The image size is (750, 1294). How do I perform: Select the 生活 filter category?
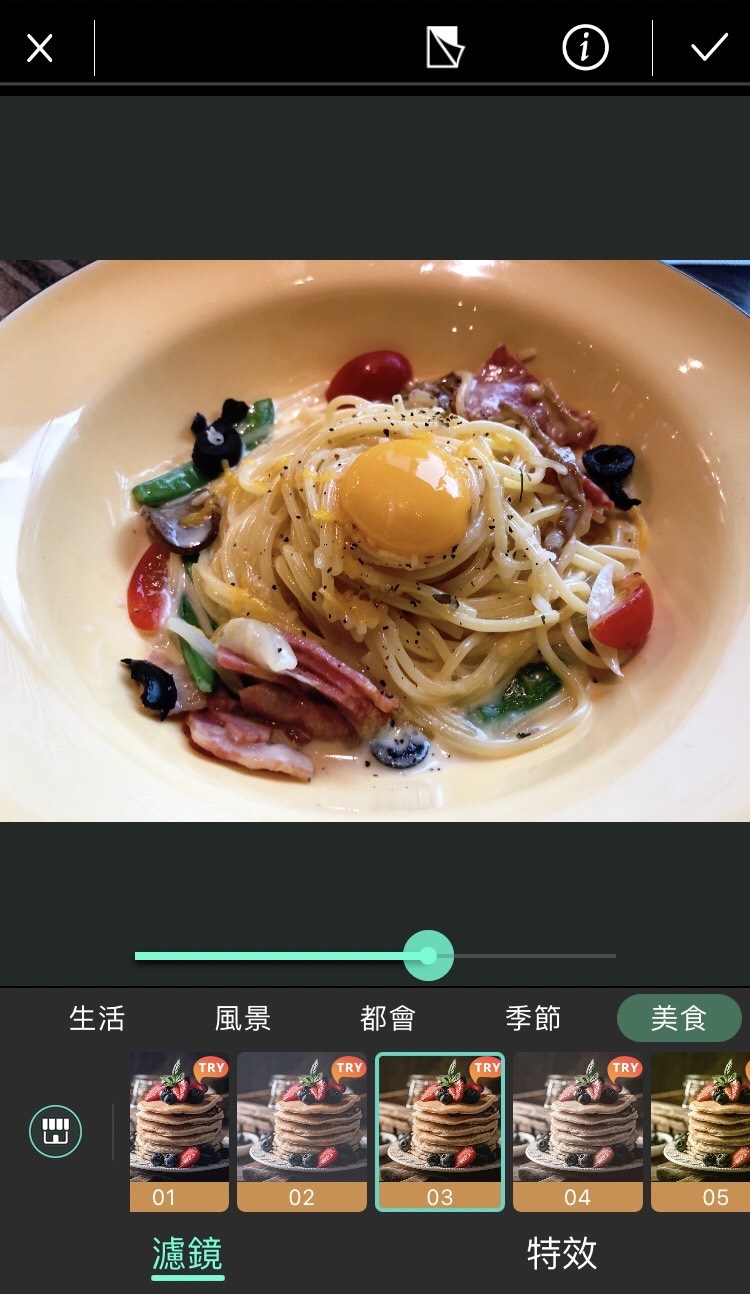97,1018
